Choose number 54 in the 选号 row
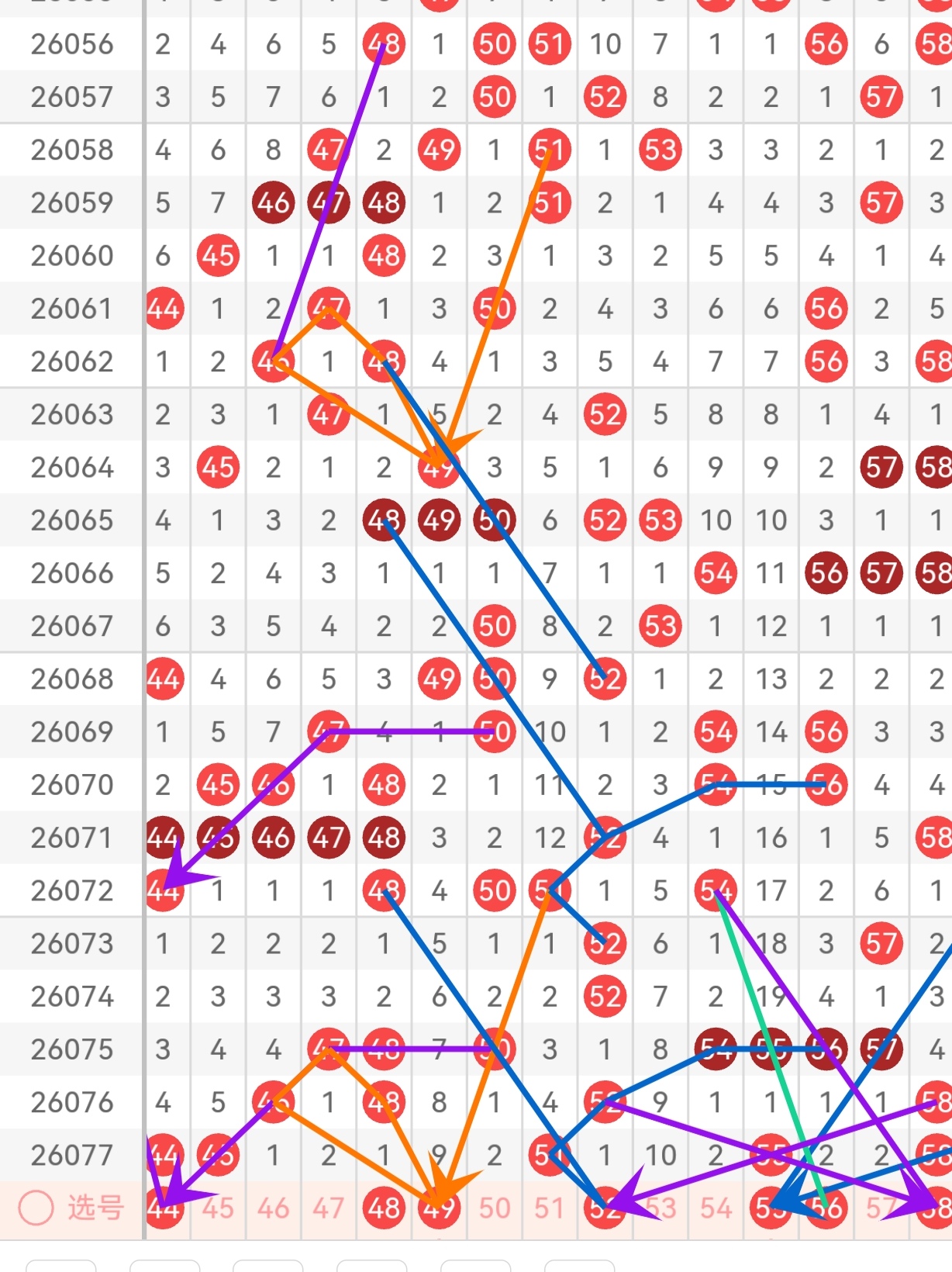Image resolution: width=952 pixels, height=1272 pixels. coord(716,1208)
